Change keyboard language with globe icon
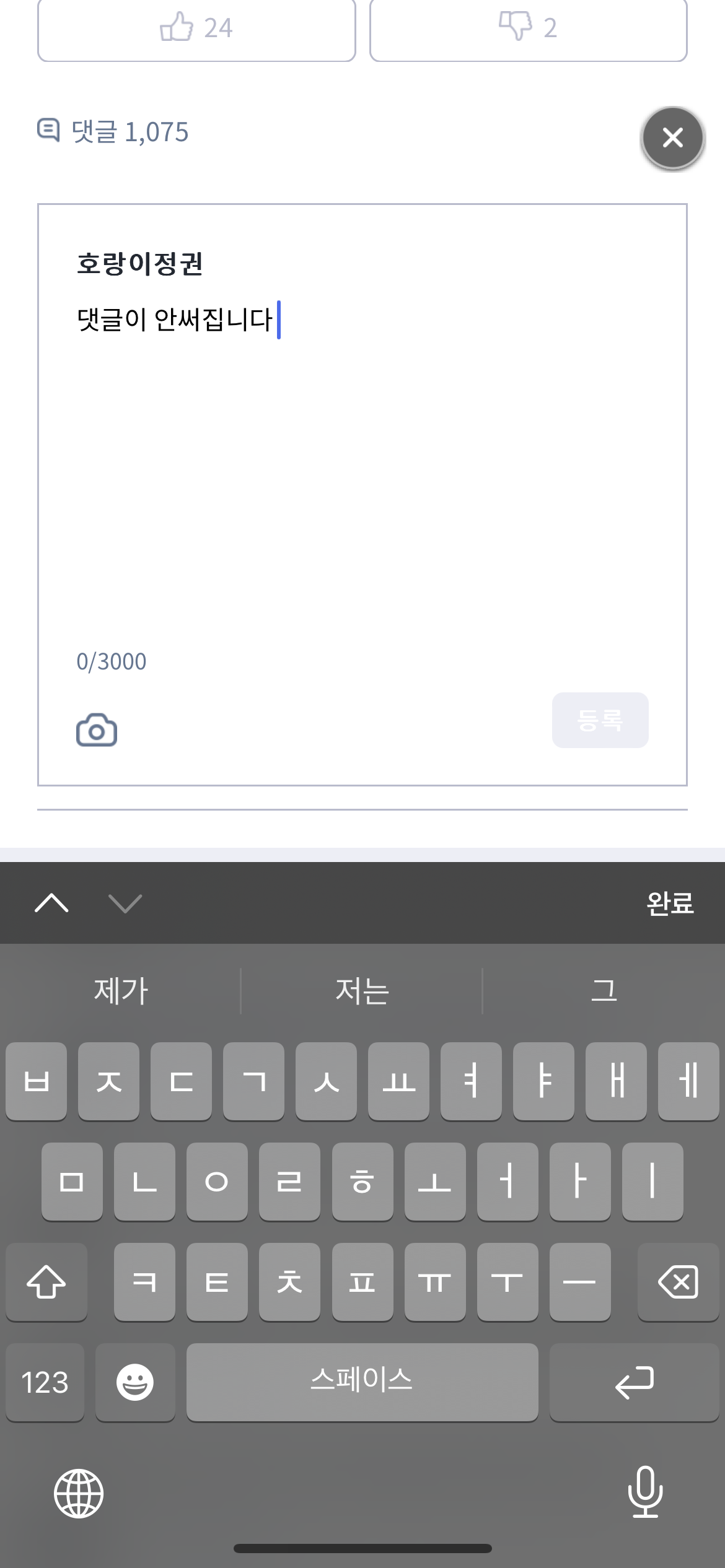This screenshot has height=1568, width=725. click(79, 1493)
